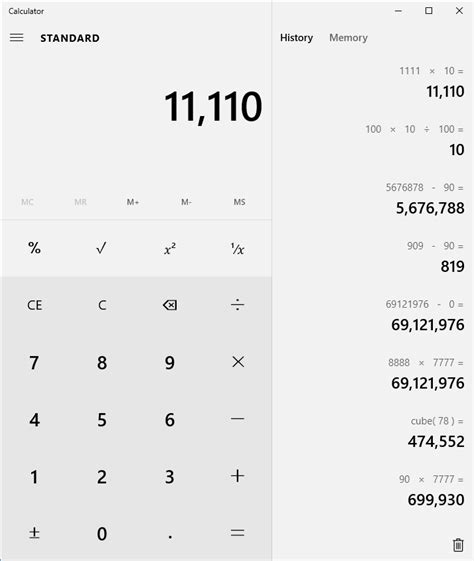Image resolution: width=474 pixels, height=561 pixels.
Task: Clear entry with CE
Action: pyautogui.click(x=34, y=305)
